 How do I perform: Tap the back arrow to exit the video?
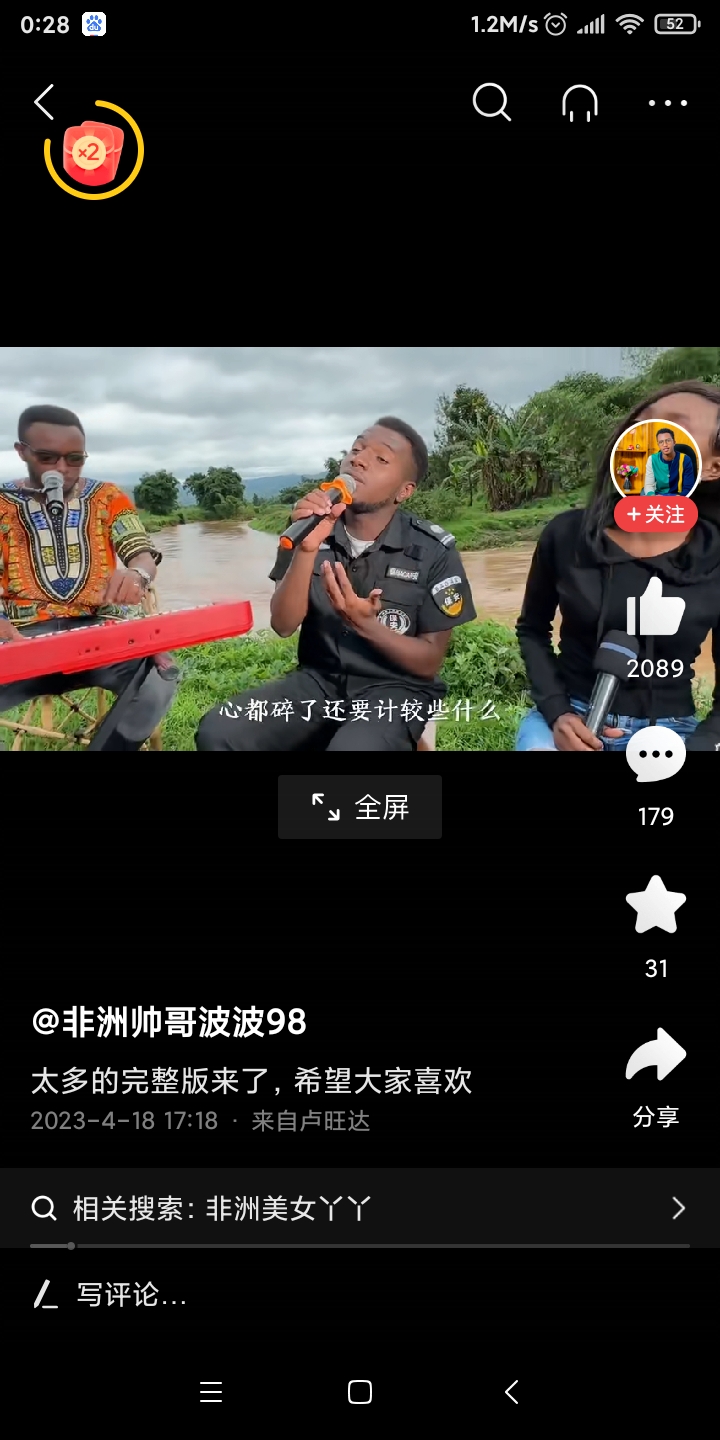coord(43,102)
